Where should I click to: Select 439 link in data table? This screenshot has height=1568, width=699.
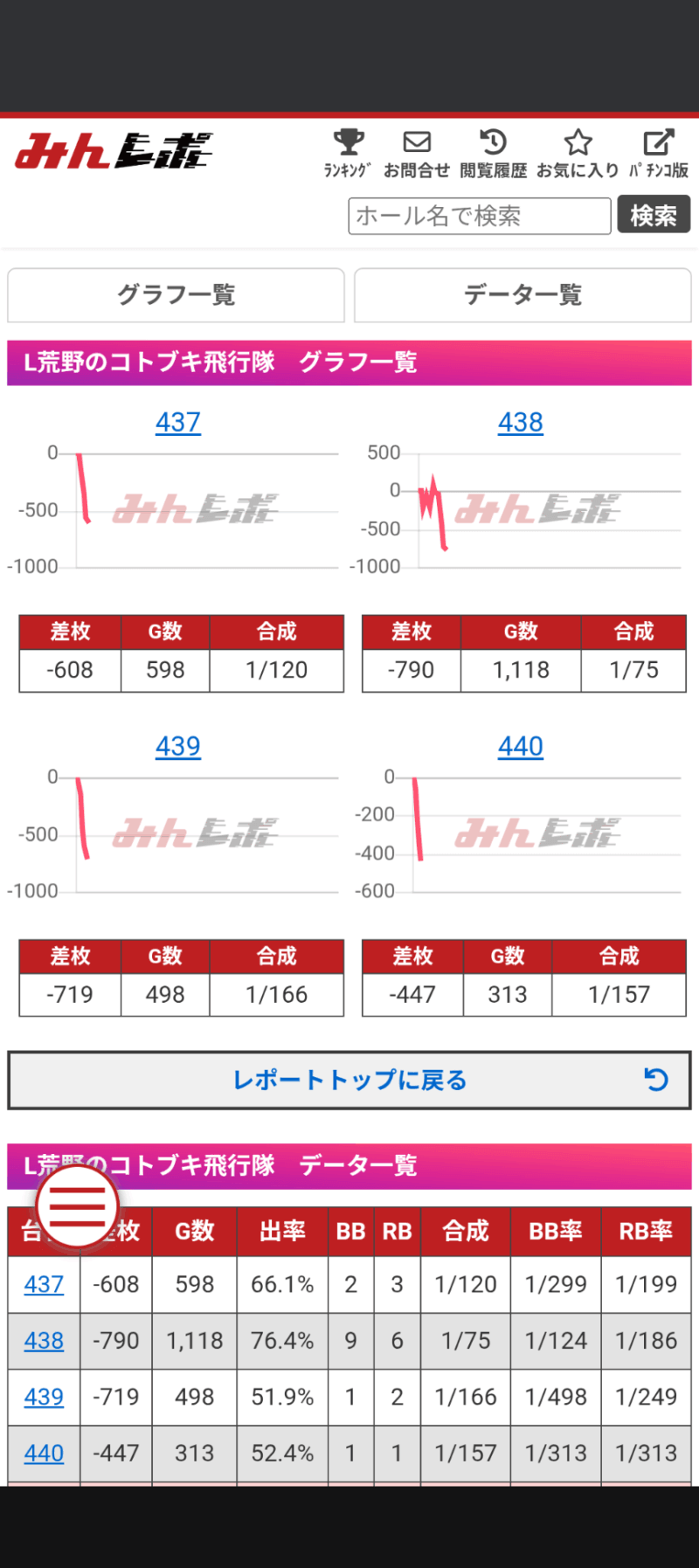[44, 1398]
